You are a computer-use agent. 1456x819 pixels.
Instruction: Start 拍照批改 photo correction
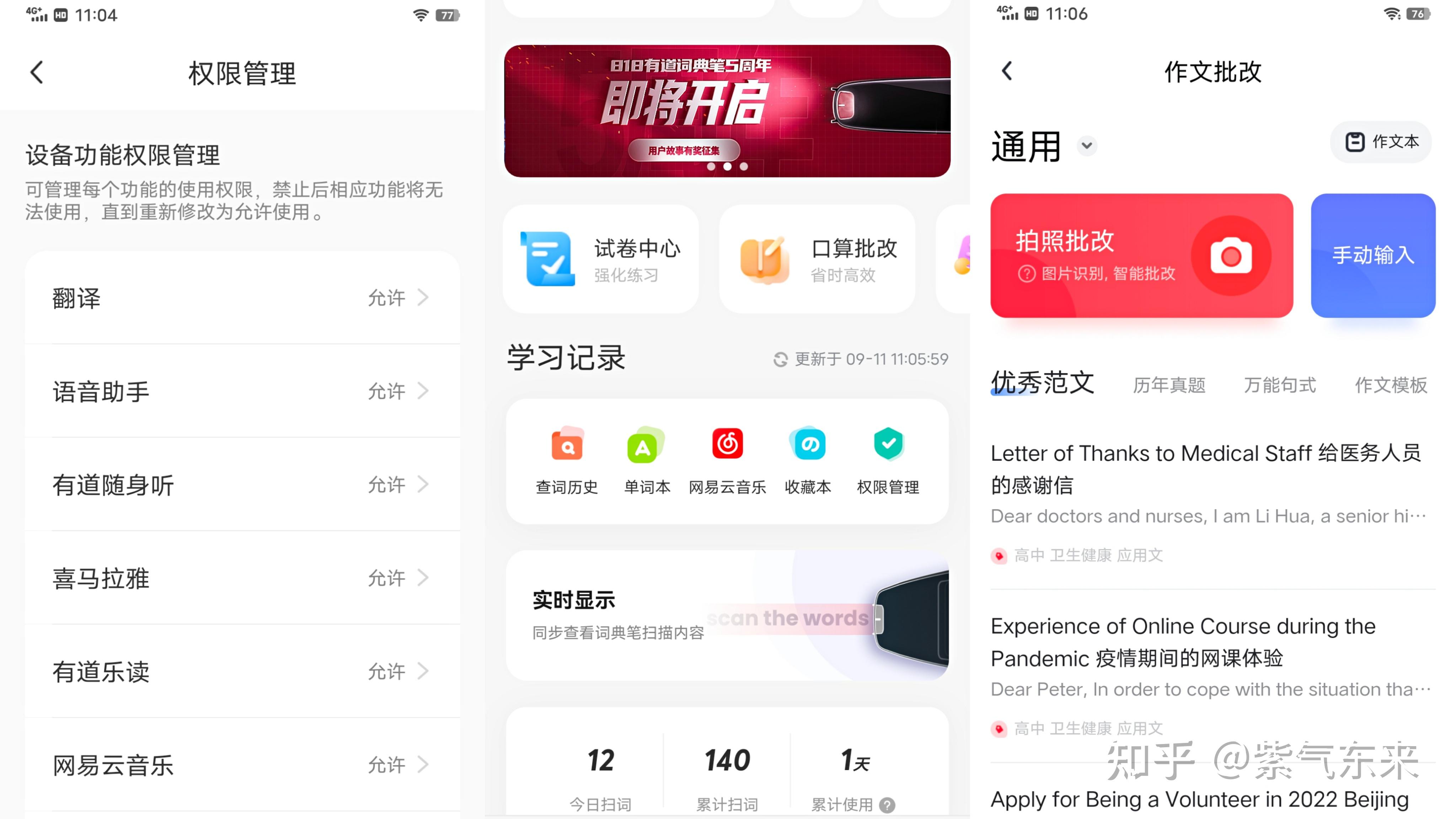click(1141, 256)
